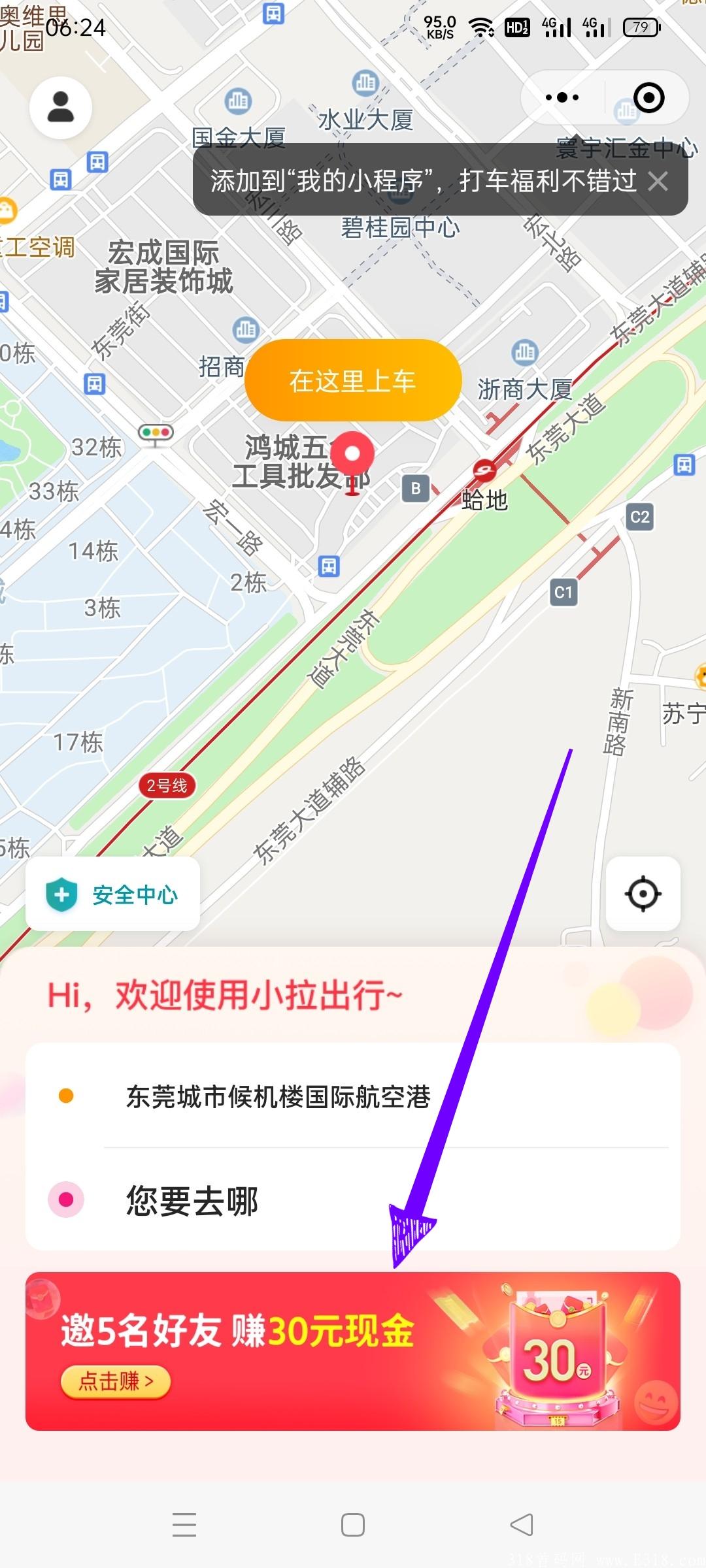706x1568 pixels.
Task: Open the WeChat mini-program more options menu
Action: pyautogui.click(x=561, y=97)
